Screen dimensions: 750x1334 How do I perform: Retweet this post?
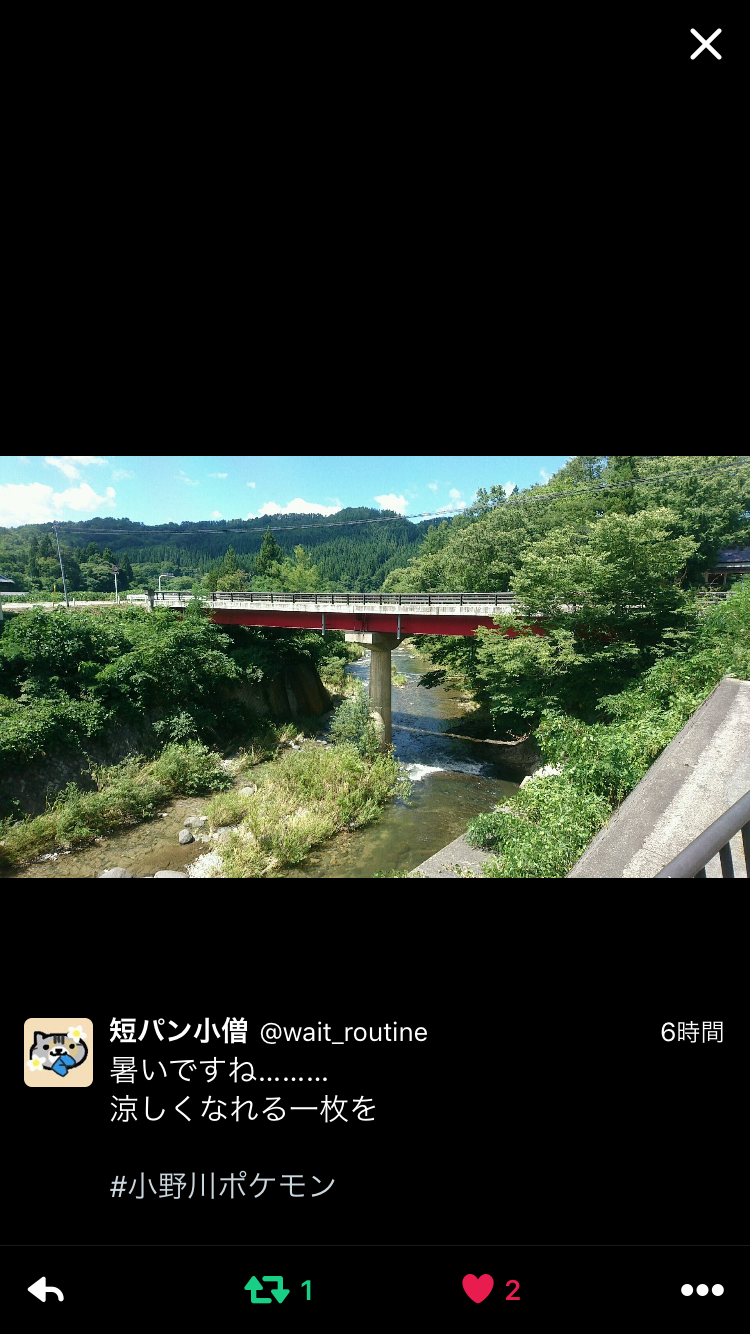(x=267, y=1290)
